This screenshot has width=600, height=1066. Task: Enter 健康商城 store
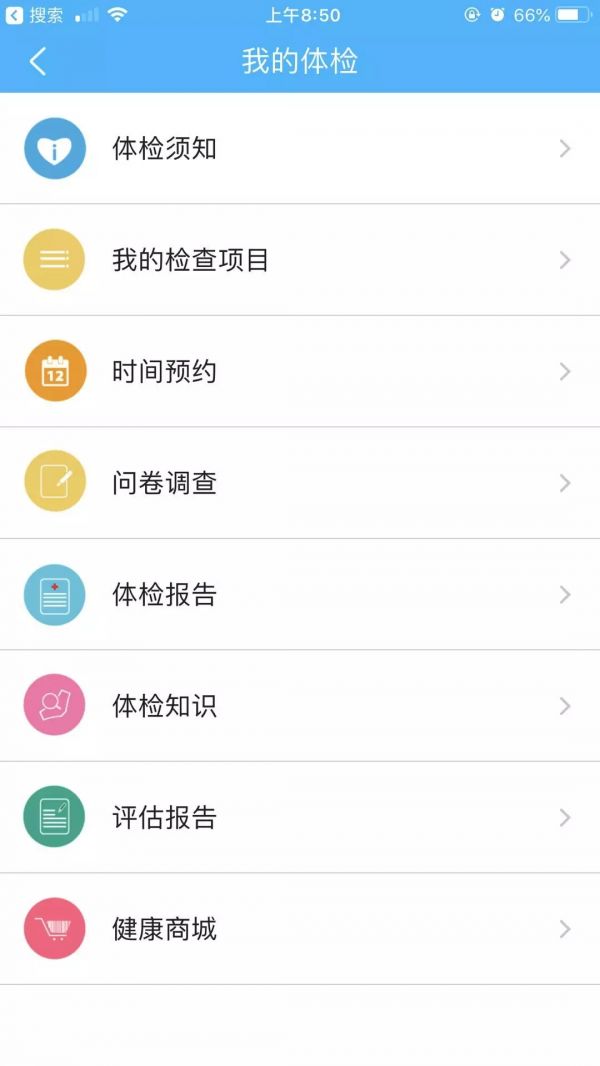coord(300,929)
